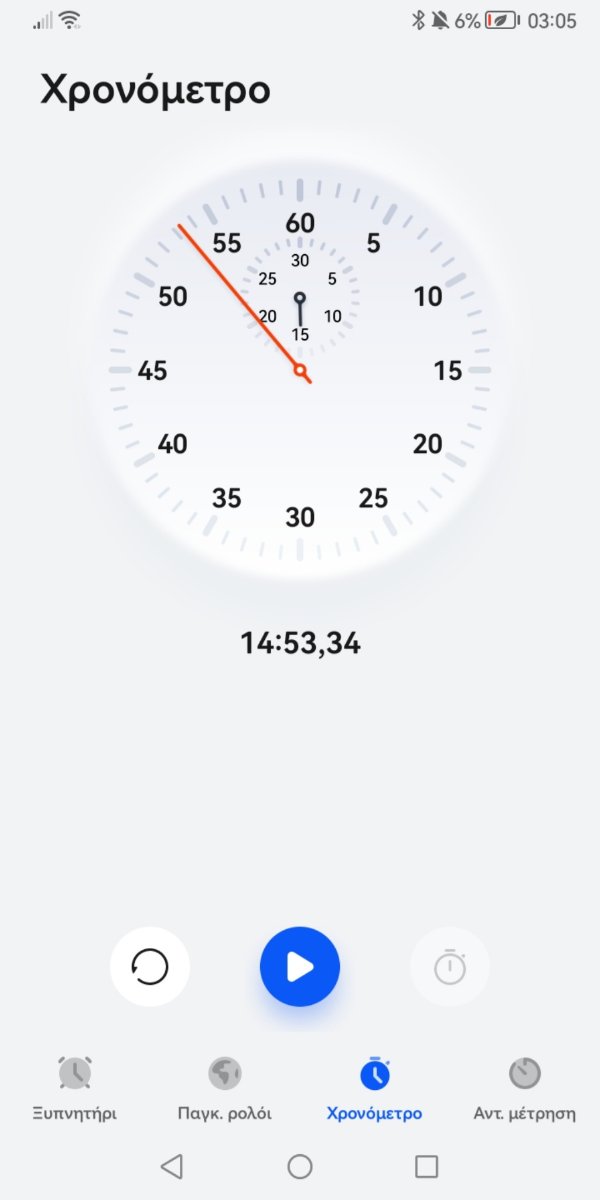Tap the system back button
This screenshot has width=600, height=1200.
tap(172, 1166)
